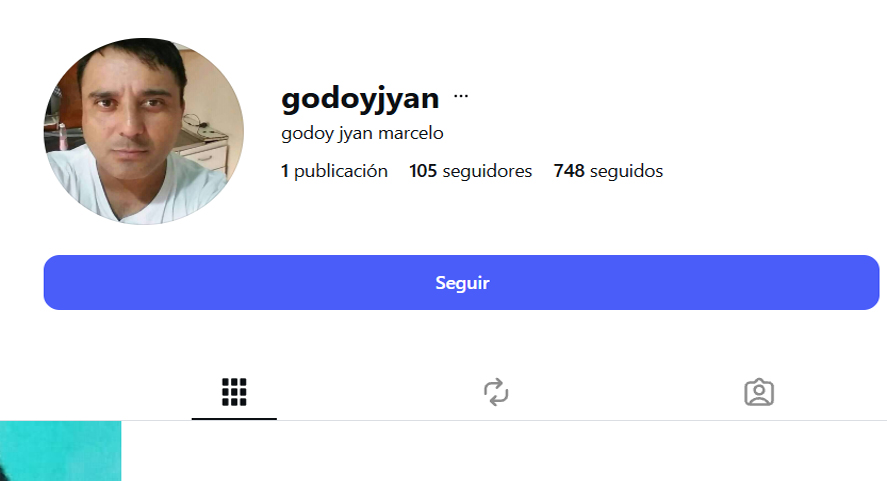Open the turquoise post thumbnail
This screenshot has width=887, height=481.
pyautogui.click(x=61, y=451)
